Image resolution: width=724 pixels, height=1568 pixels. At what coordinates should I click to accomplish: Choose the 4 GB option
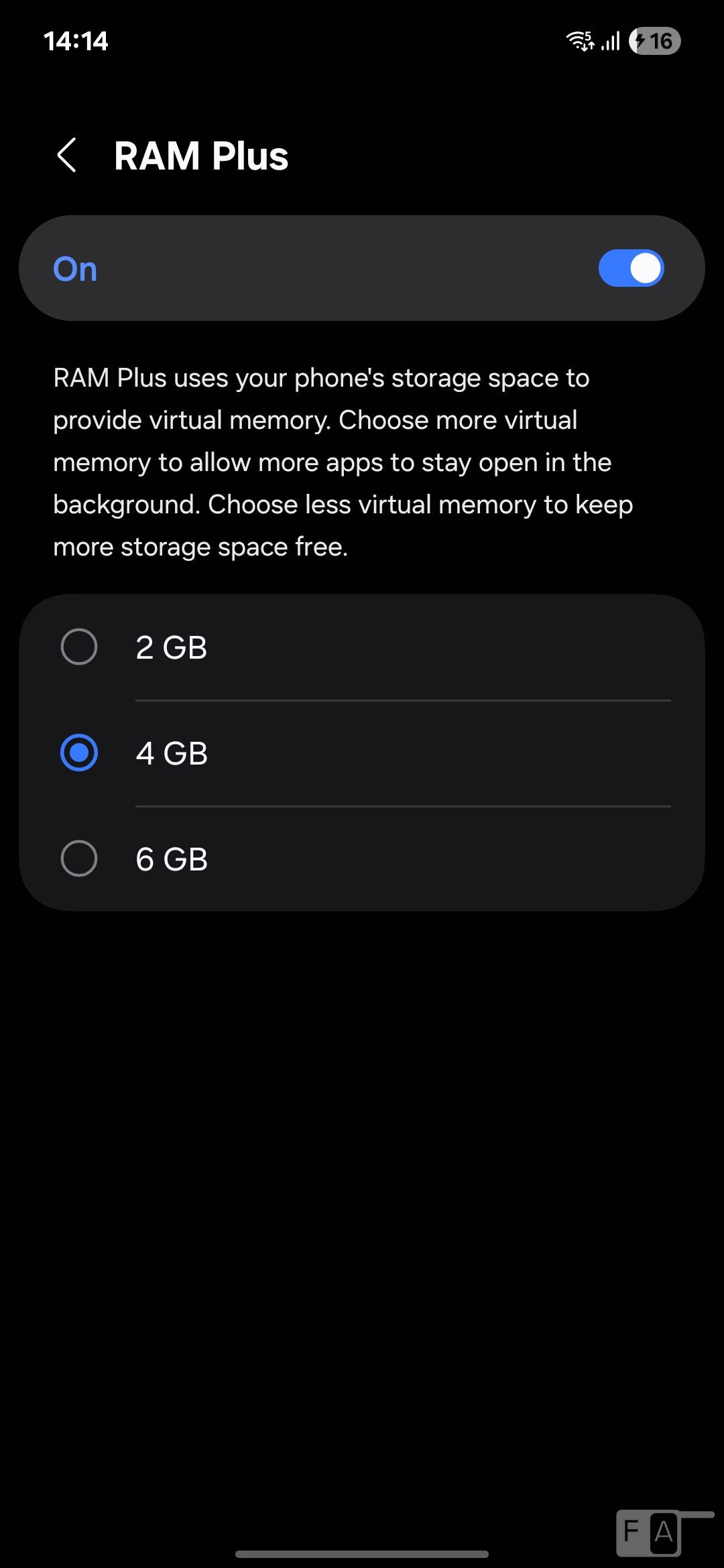79,753
